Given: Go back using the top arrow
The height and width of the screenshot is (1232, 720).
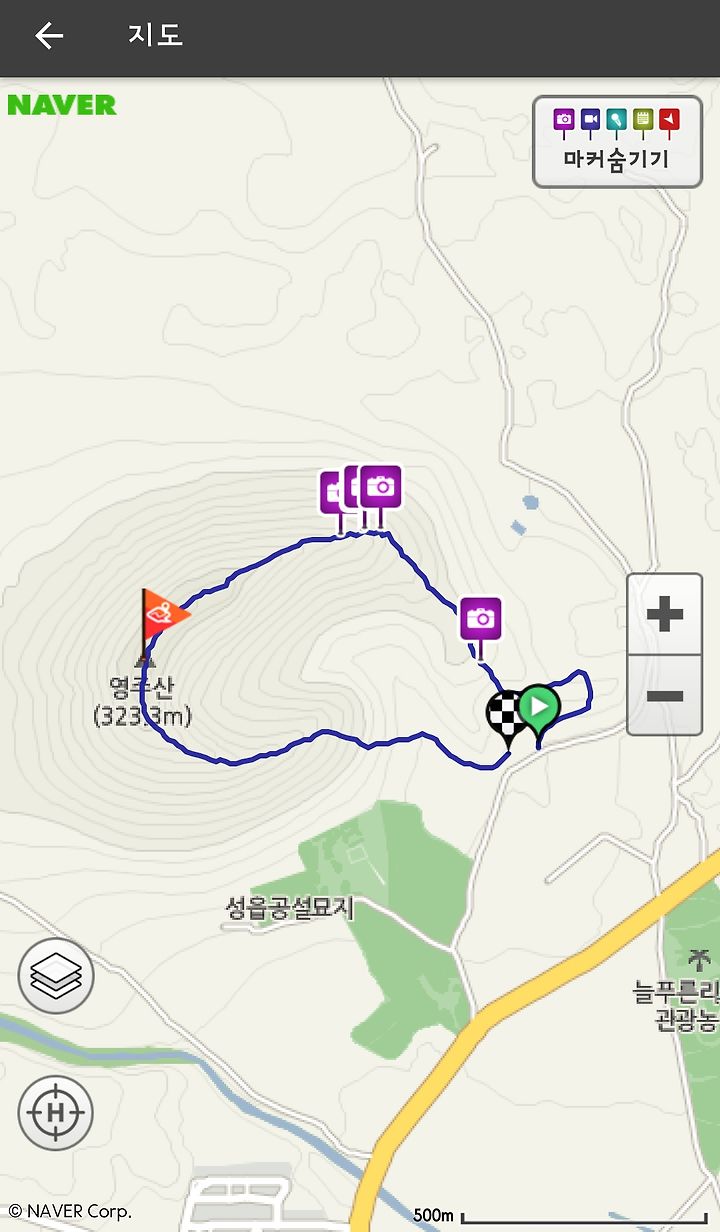Looking at the screenshot, I should [x=49, y=36].
